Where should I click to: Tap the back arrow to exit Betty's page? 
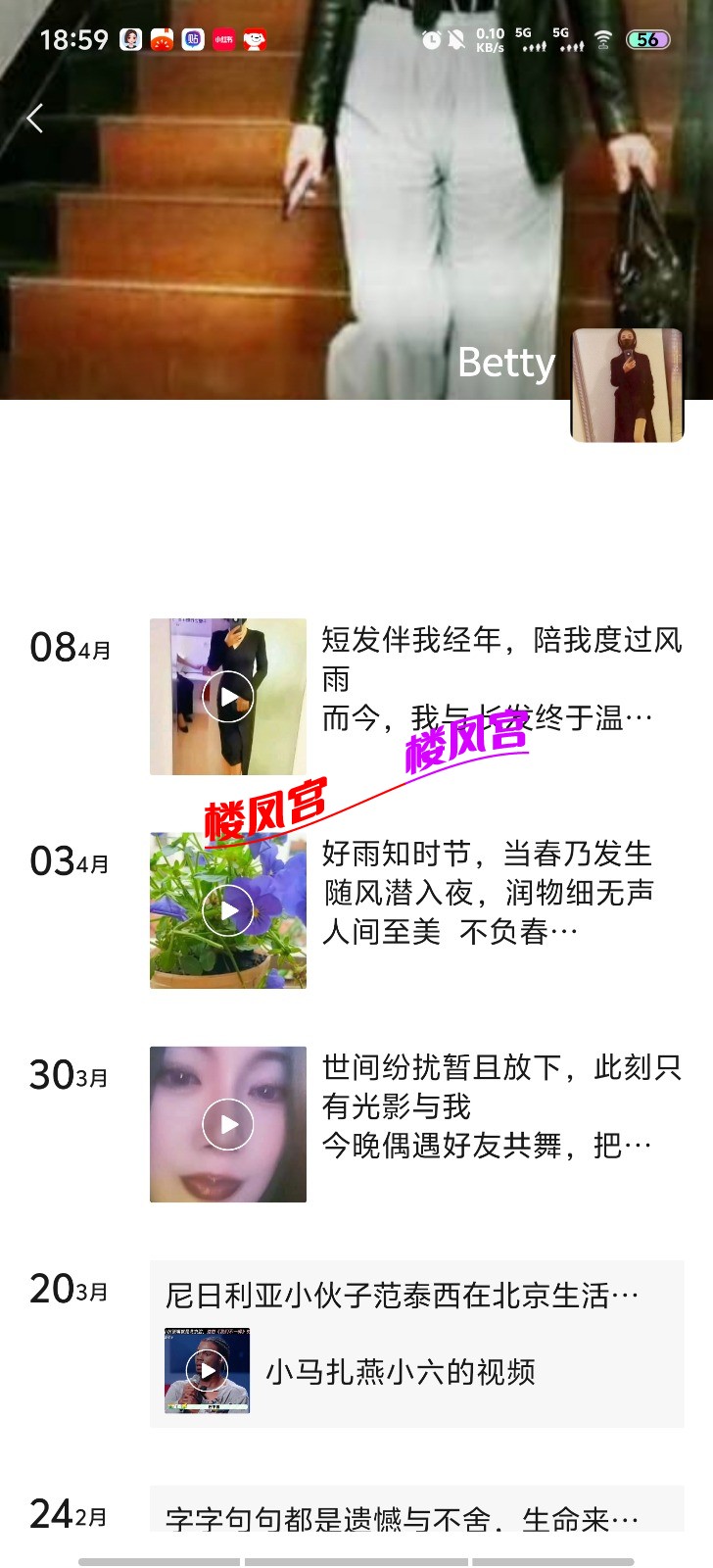pos(35,117)
